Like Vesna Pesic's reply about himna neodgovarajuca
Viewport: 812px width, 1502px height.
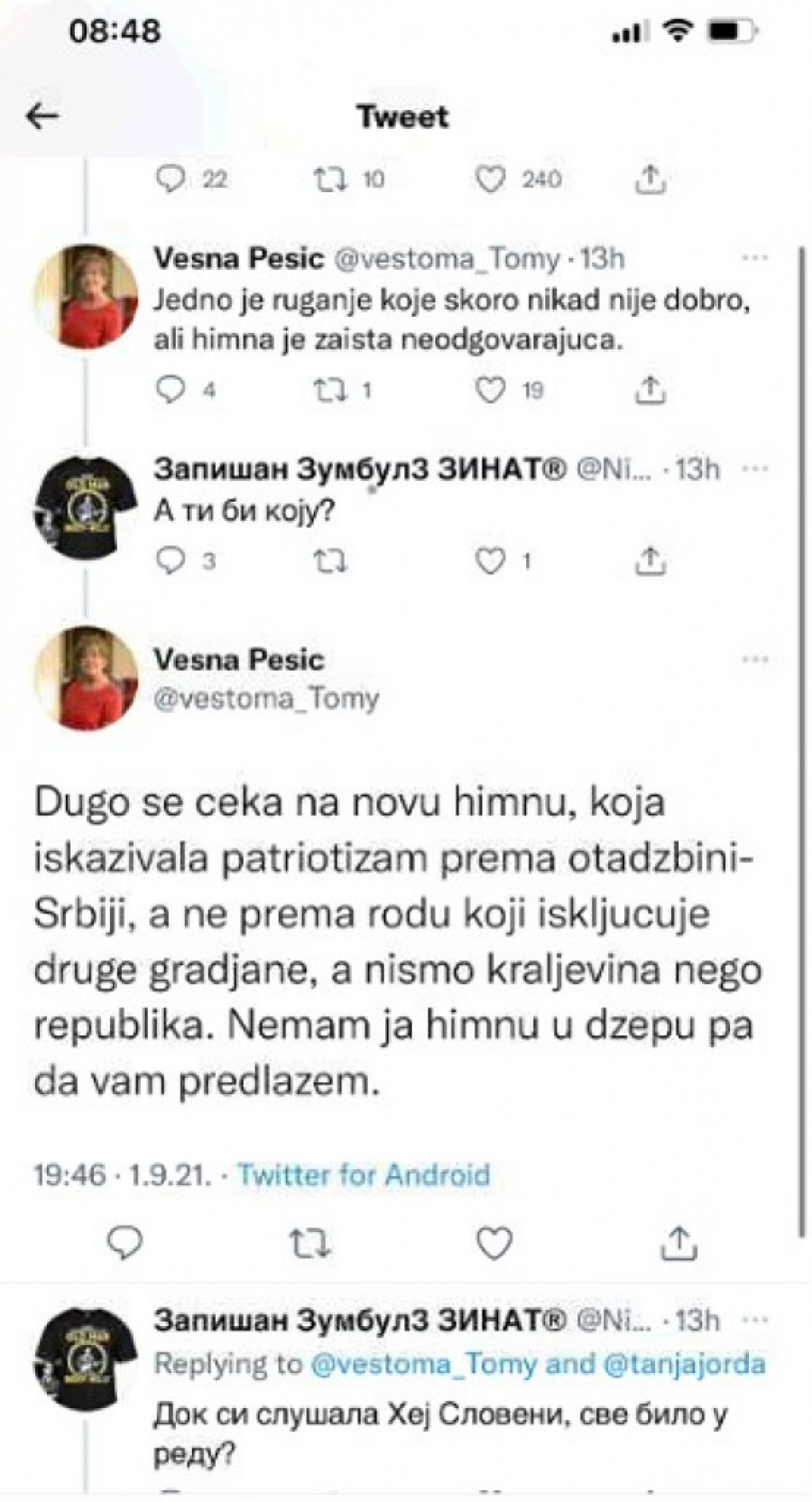click(490, 391)
